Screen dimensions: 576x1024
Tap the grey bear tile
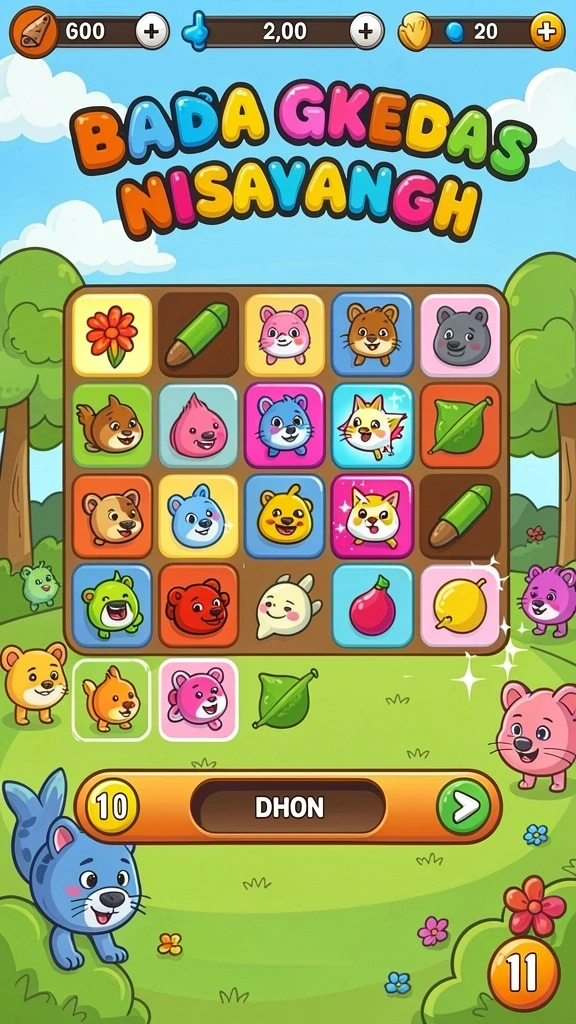click(460, 335)
